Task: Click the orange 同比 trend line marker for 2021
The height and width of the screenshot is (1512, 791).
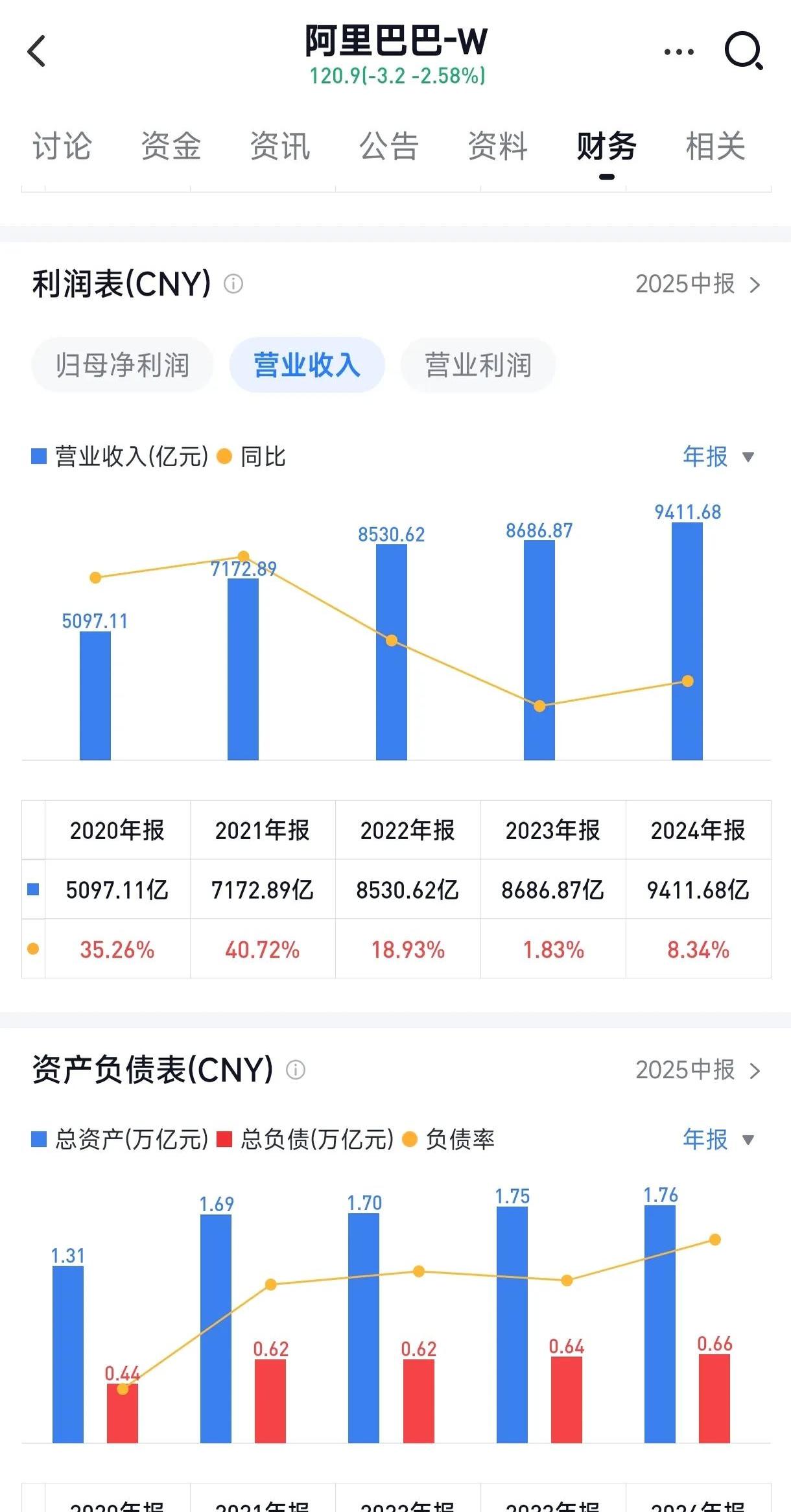Action: coord(242,556)
